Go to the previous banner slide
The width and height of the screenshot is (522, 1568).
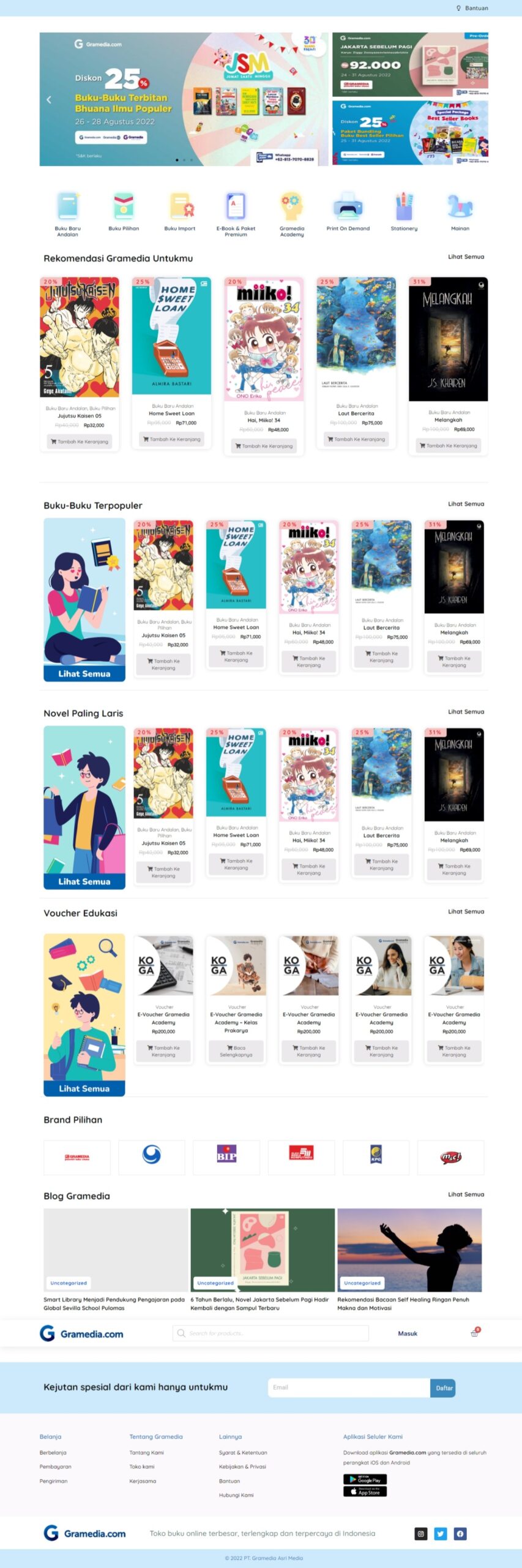(x=49, y=99)
